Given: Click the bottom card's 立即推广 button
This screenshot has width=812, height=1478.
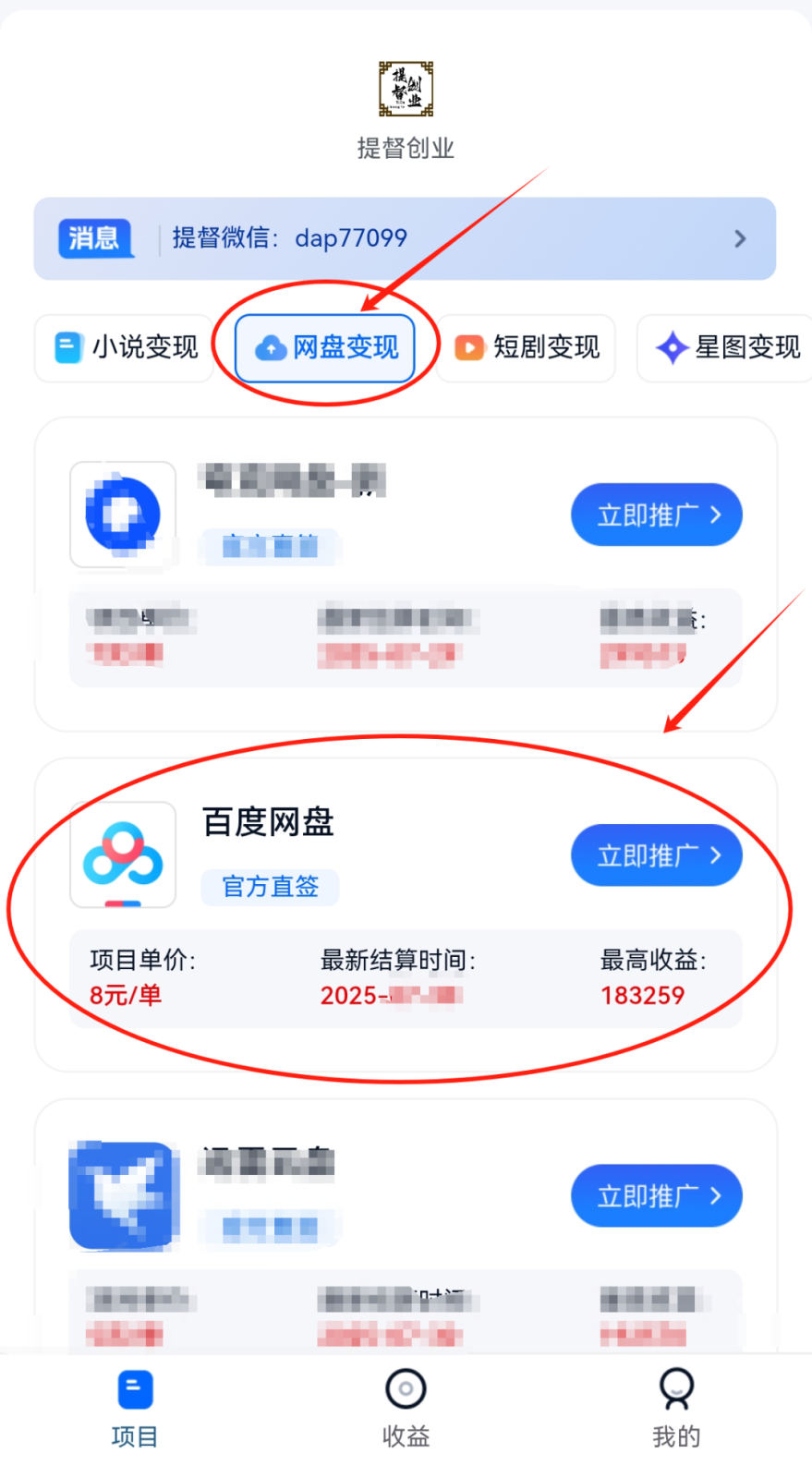Looking at the screenshot, I should click(x=656, y=1195).
